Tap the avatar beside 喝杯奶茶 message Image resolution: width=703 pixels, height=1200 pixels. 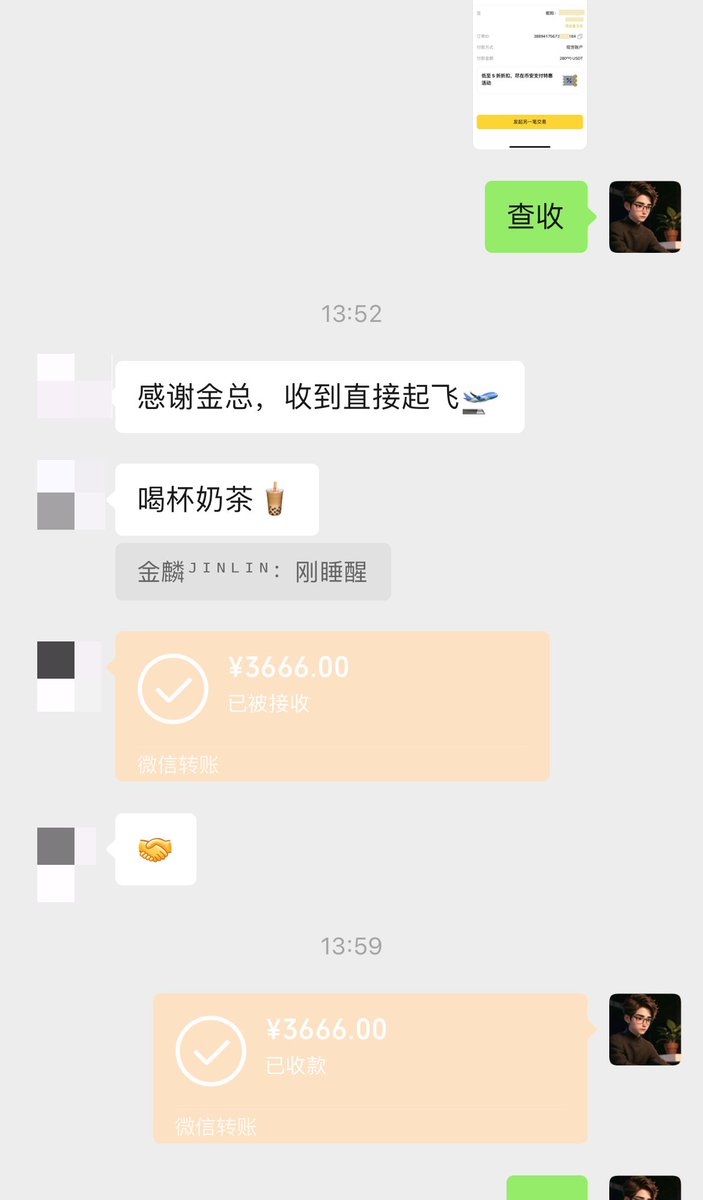point(71,495)
